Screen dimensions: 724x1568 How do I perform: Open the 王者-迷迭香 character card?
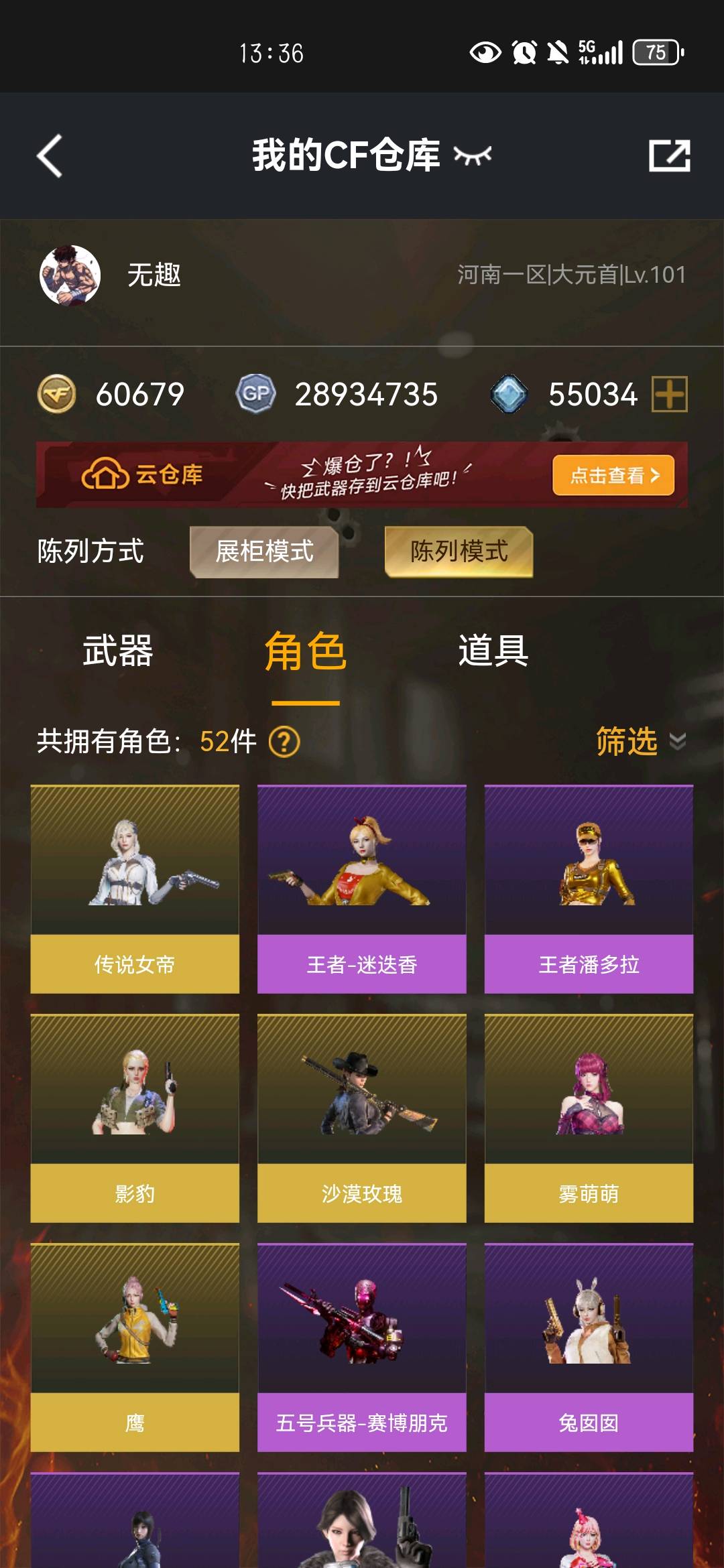[x=362, y=889]
